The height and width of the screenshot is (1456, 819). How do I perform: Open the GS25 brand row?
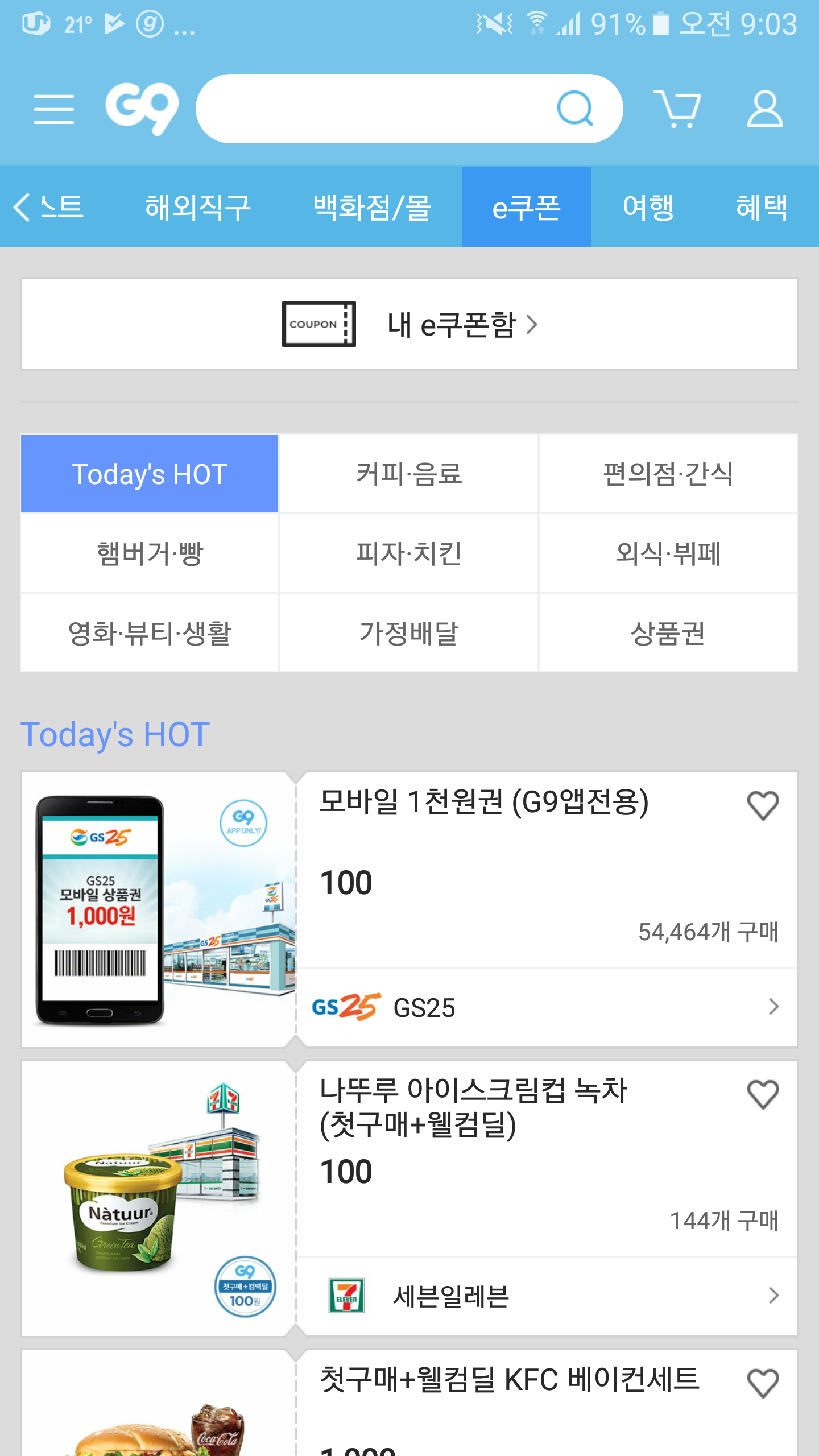546,1007
